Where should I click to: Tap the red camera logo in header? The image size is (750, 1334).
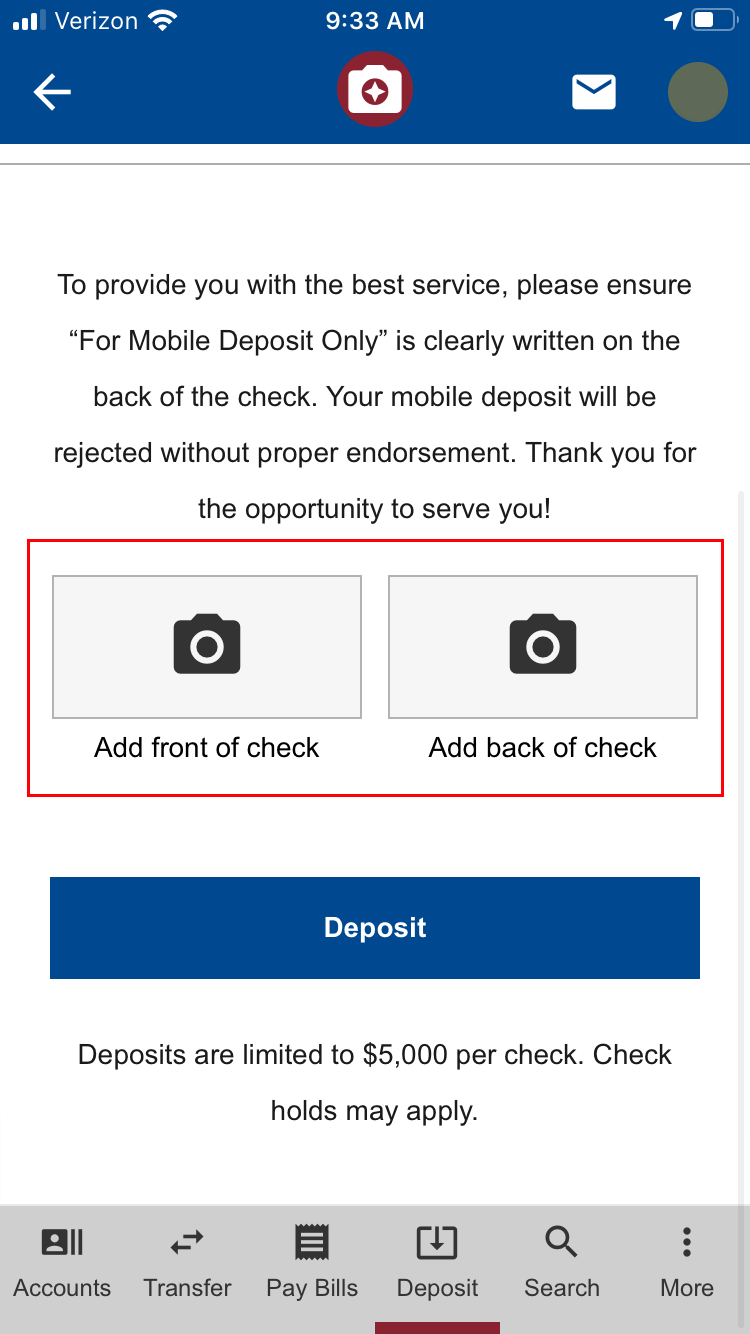(x=375, y=89)
